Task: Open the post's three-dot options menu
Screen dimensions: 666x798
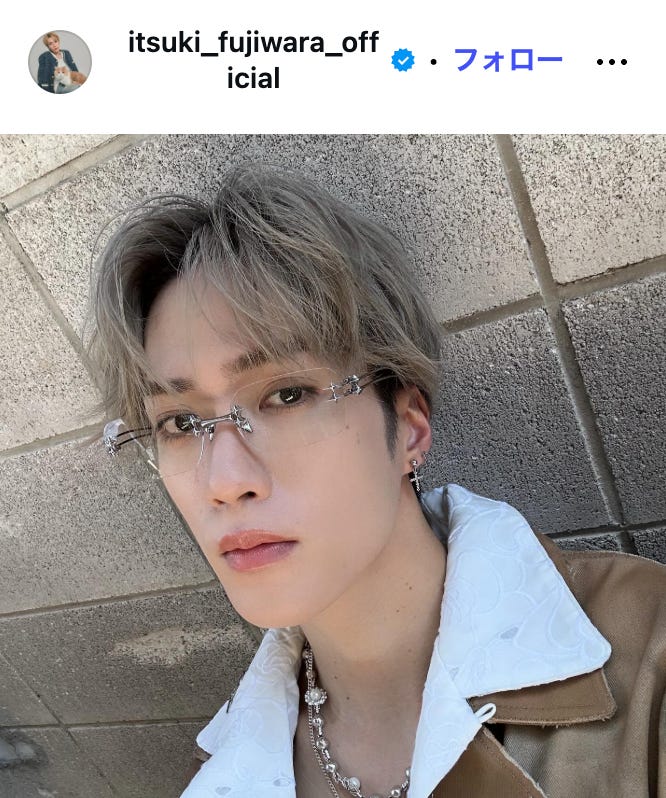Action: [611, 62]
